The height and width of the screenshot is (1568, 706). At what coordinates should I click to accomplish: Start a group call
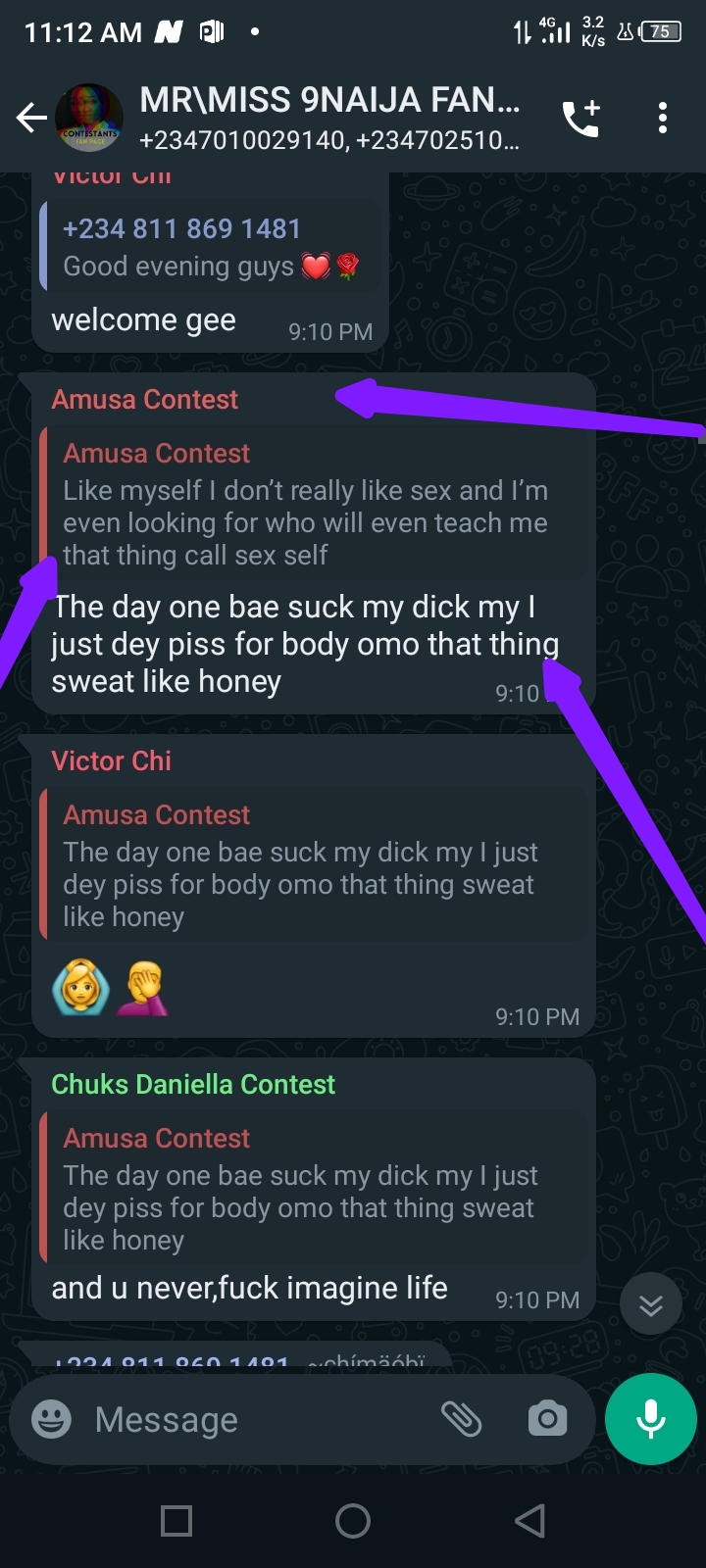580,119
